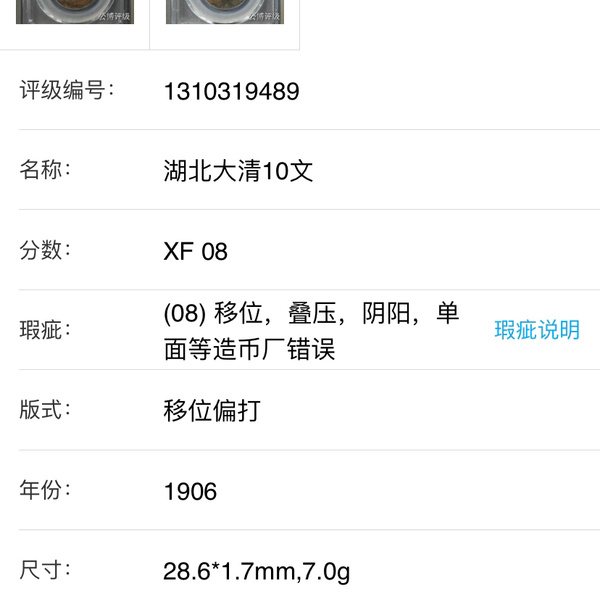The width and height of the screenshot is (600, 600).
Task: Open the 瑕疵说明 defect explanation link
Action: click(x=537, y=330)
